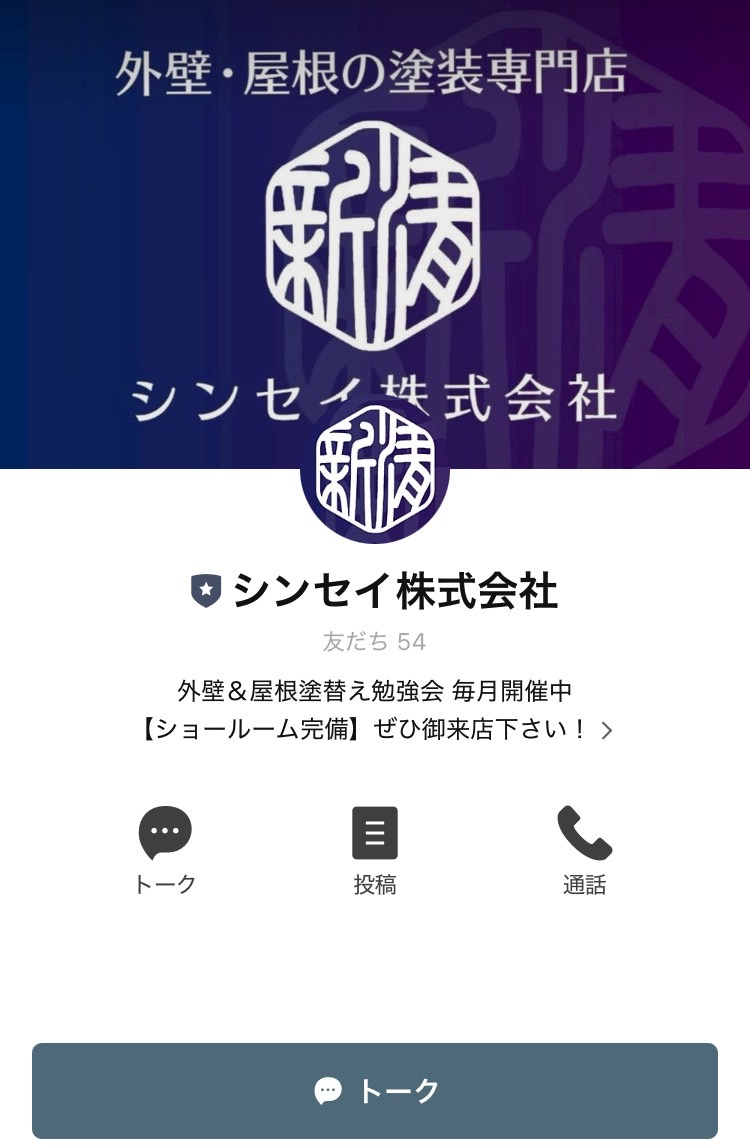This screenshot has width=750, height=1147.
Task: Tap the large トーク button at bottom
Action: click(x=375, y=1090)
